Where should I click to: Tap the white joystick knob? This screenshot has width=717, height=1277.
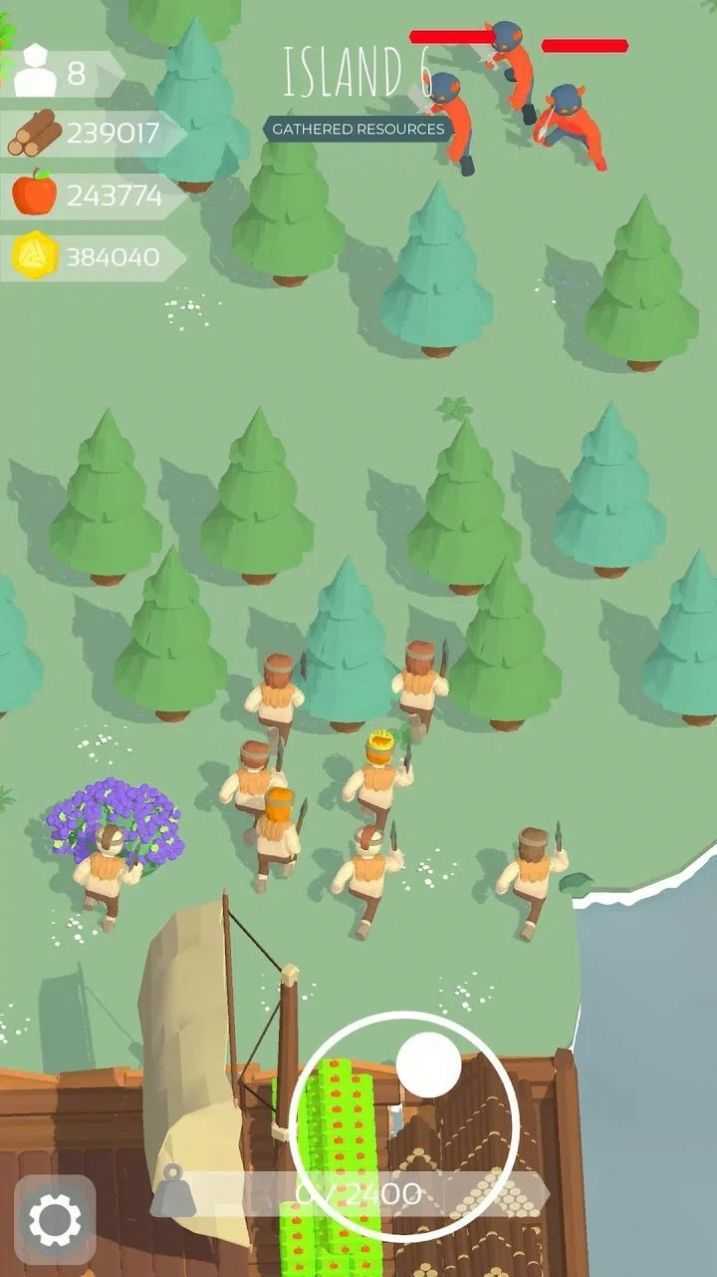click(428, 1064)
